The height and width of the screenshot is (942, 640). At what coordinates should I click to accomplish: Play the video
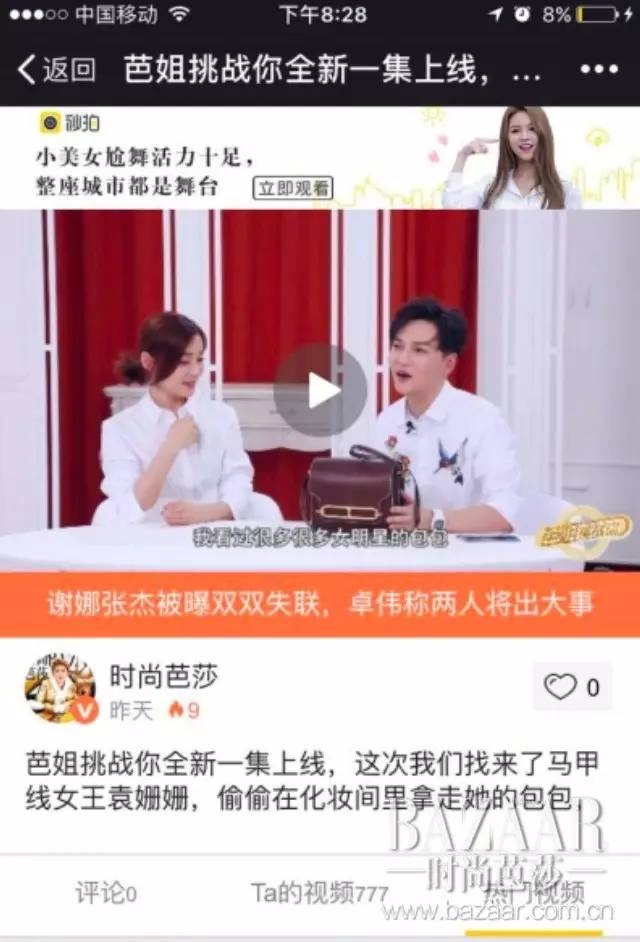(320, 390)
